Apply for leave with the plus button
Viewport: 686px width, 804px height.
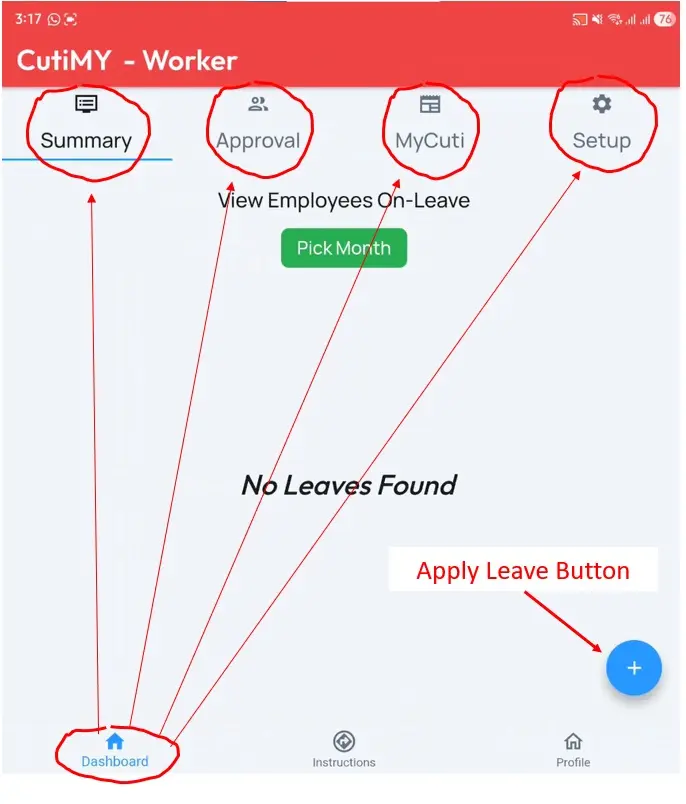coord(634,668)
